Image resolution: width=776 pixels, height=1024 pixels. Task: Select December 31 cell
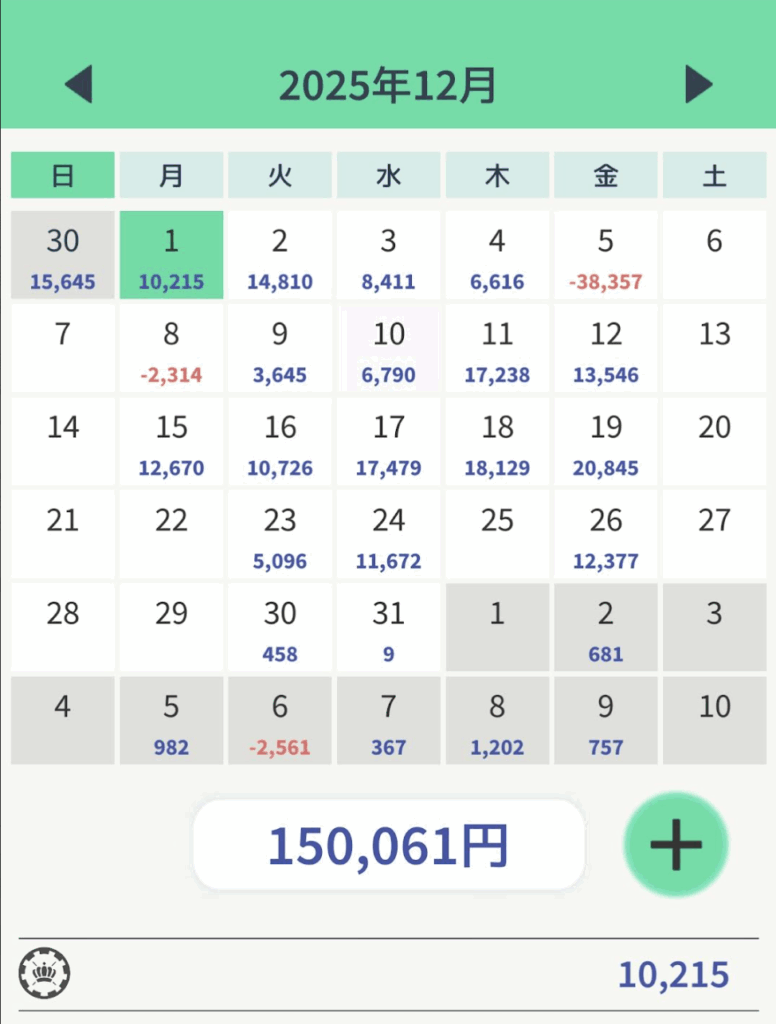pyautogui.click(x=388, y=627)
